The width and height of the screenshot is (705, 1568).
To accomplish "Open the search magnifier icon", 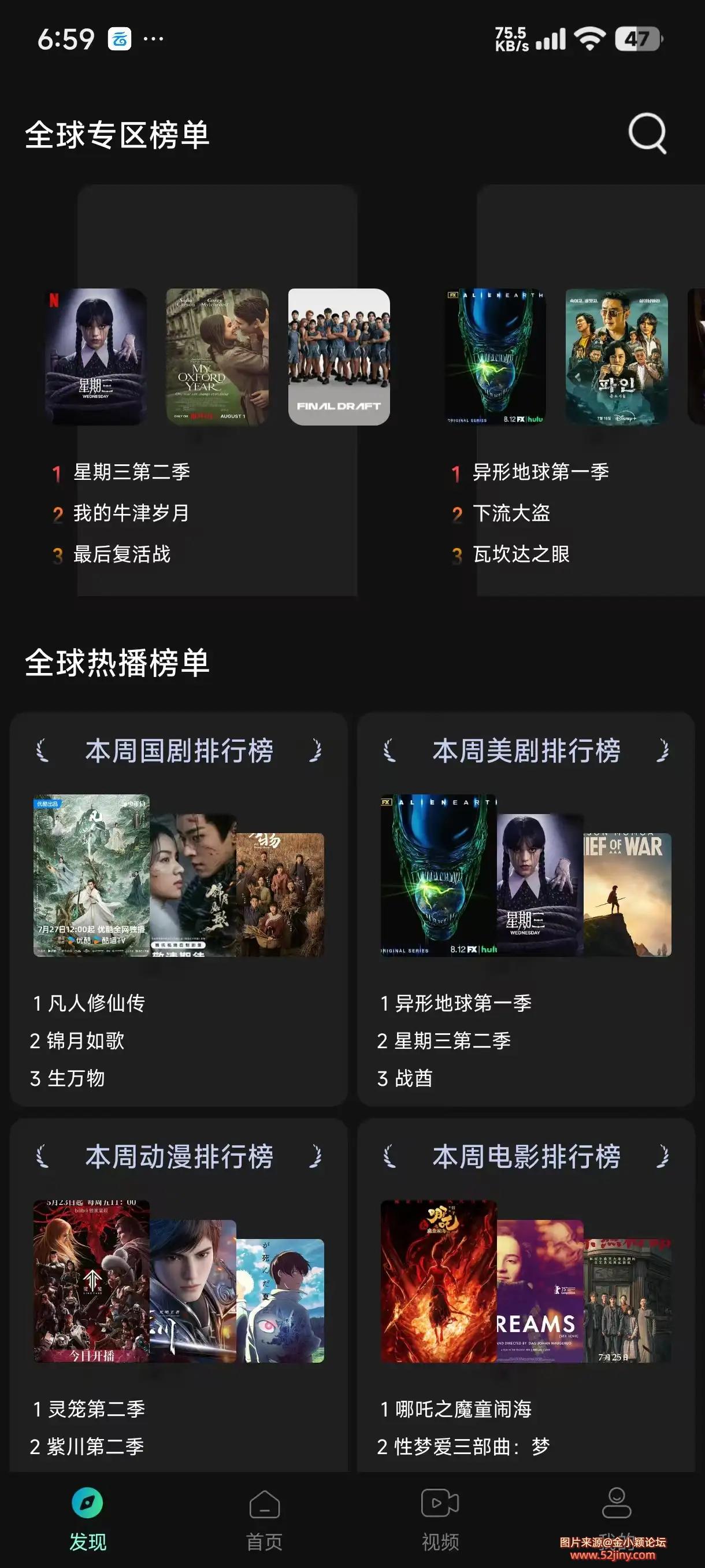I will (647, 134).
